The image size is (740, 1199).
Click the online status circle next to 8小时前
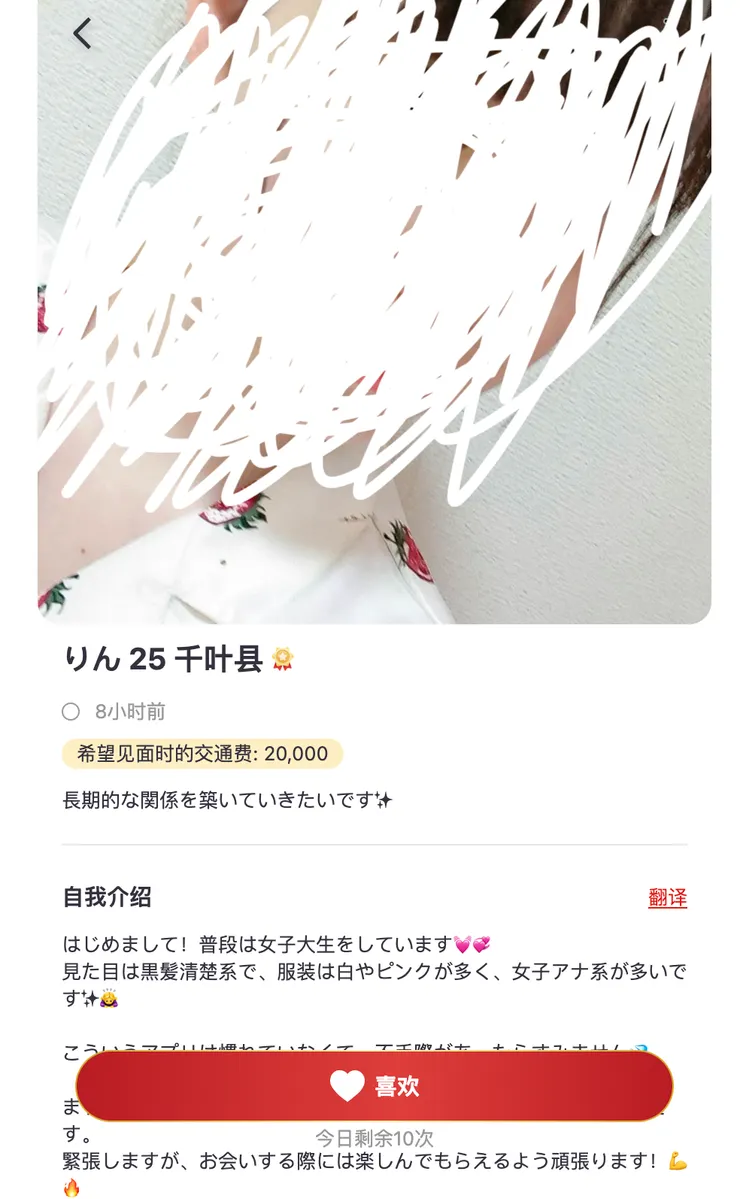[x=70, y=712]
